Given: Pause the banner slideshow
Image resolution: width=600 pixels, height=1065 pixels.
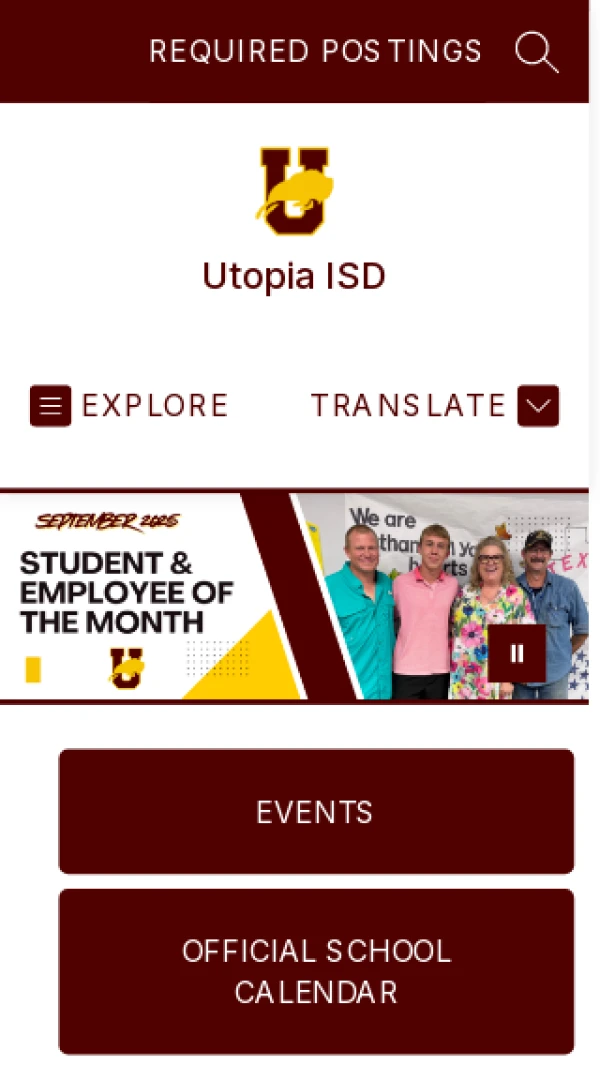Looking at the screenshot, I should point(517,654).
